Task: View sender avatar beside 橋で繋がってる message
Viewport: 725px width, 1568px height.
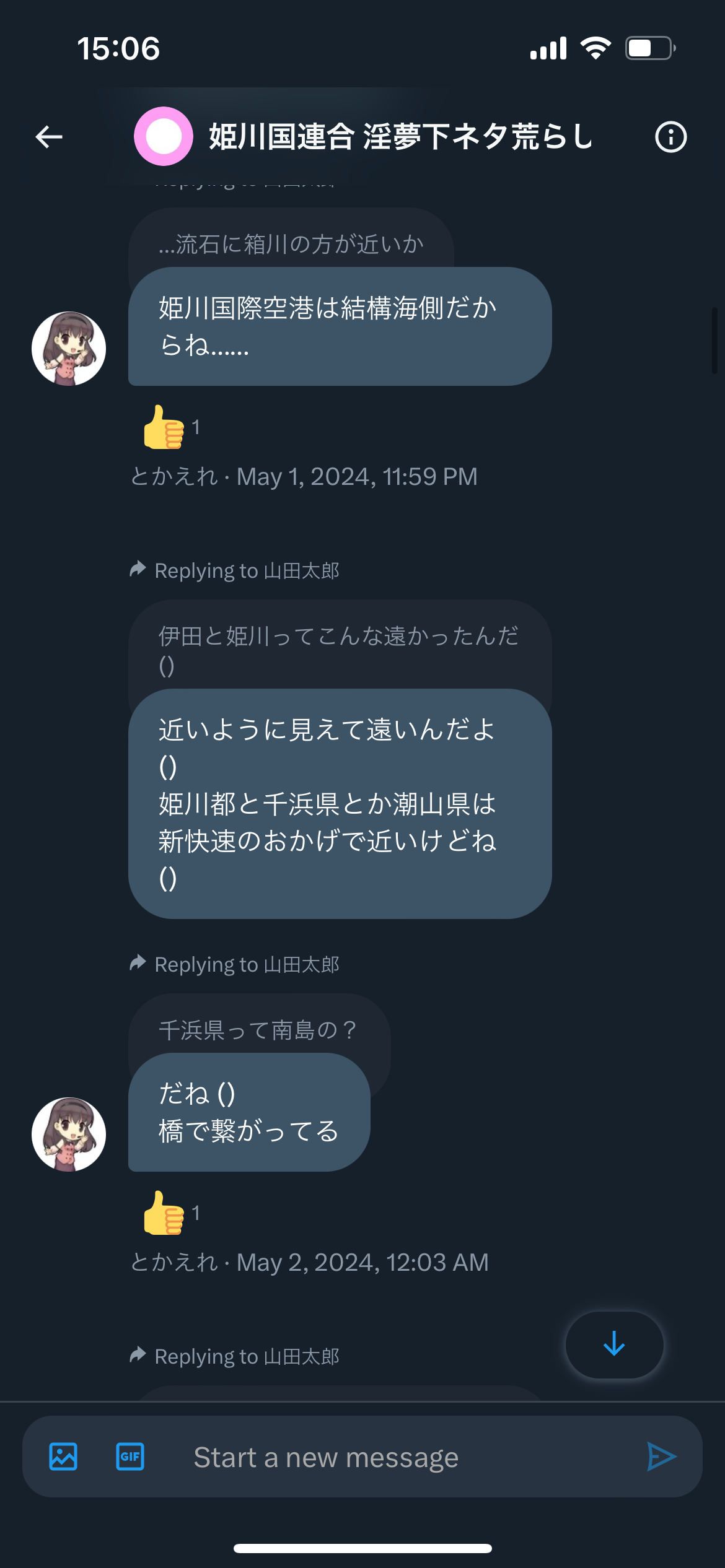Action: click(69, 1135)
